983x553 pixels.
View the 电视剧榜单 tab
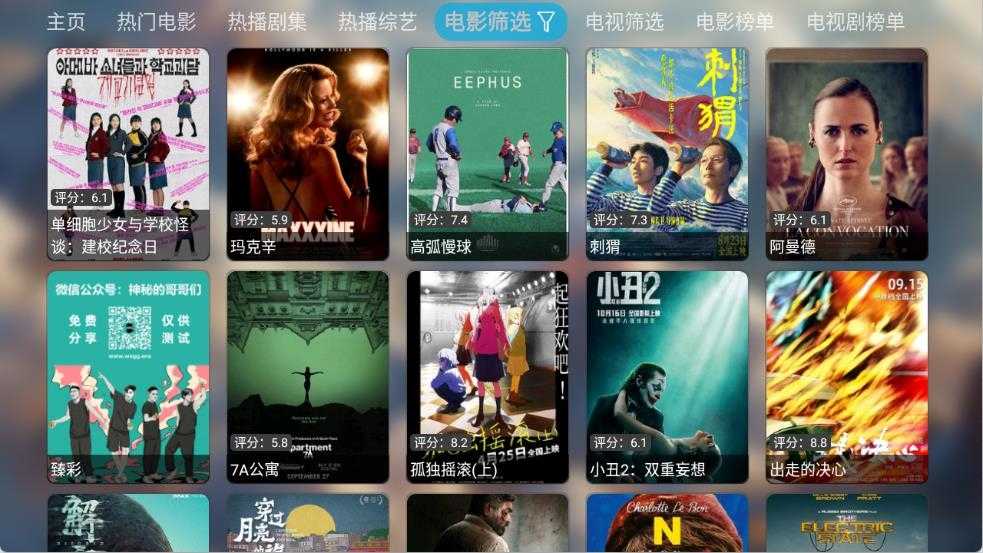tap(855, 22)
